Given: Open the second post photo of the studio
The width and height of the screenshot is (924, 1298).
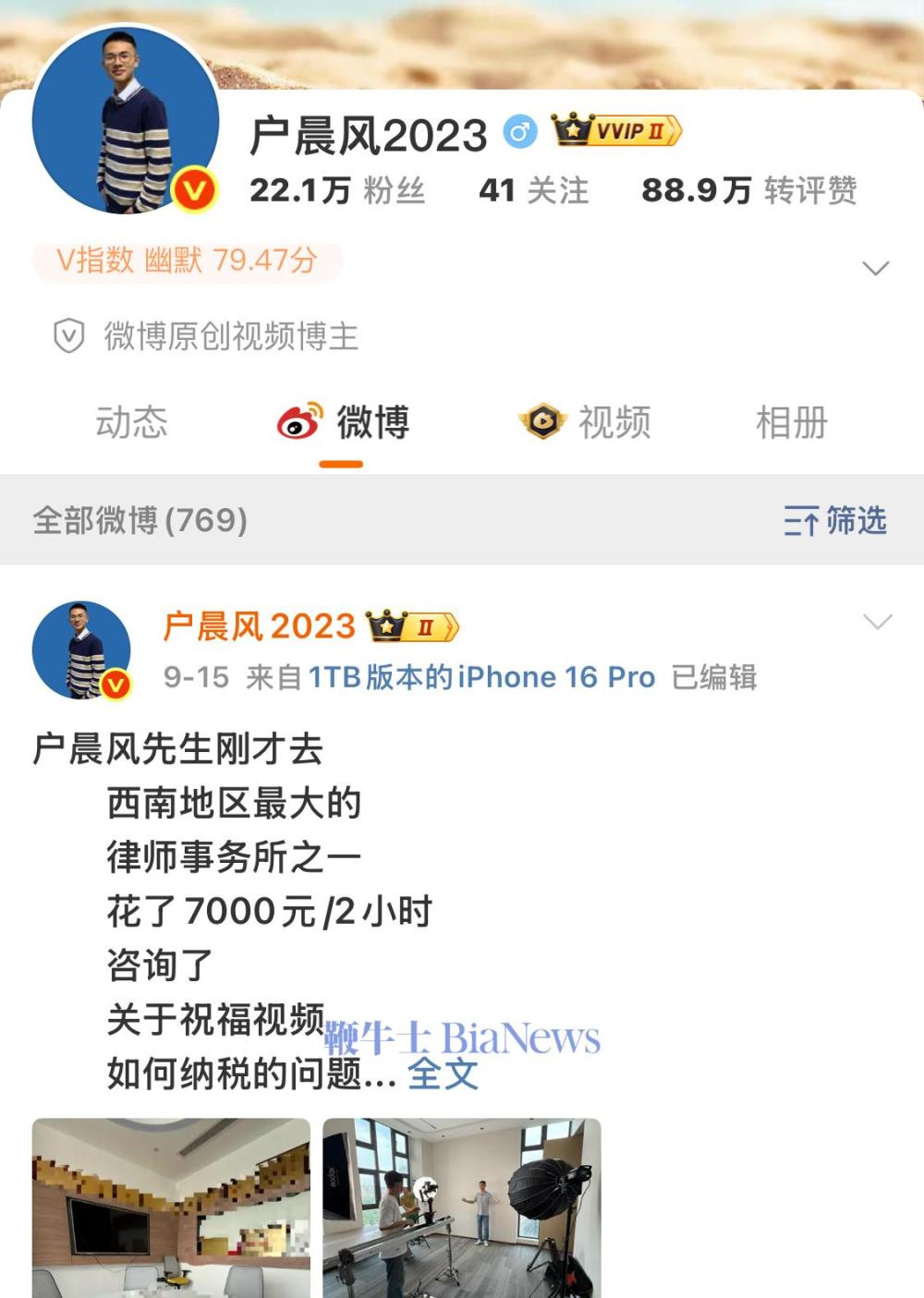Looking at the screenshot, I should click(461, 1206).
